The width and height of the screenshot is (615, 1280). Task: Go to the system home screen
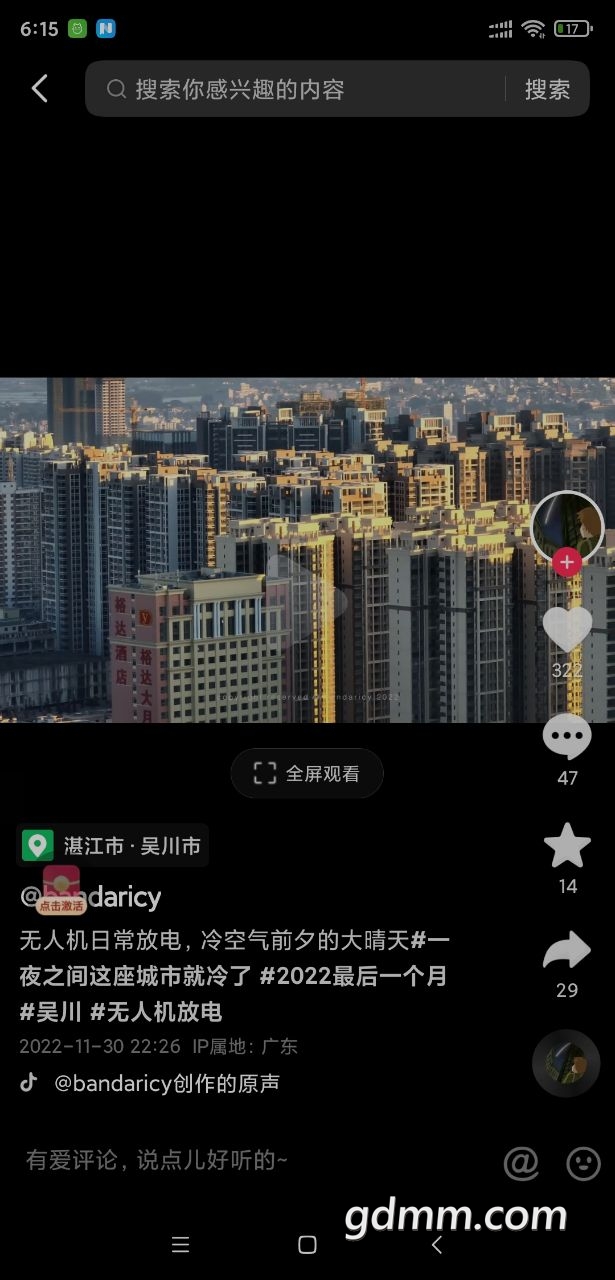(x=307, y=1244)
